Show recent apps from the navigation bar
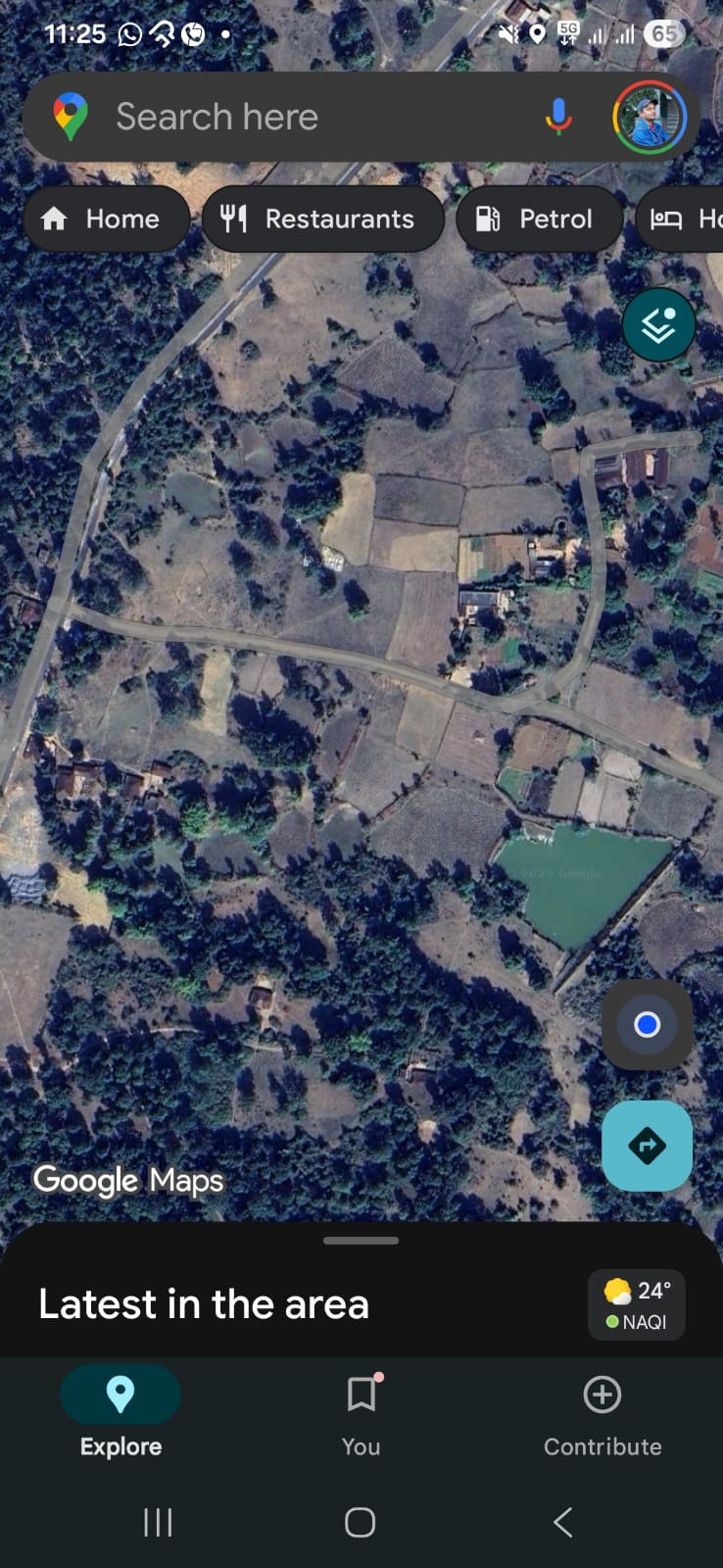Screen dimensions: 723x1568 click(x=158, y=1522)
